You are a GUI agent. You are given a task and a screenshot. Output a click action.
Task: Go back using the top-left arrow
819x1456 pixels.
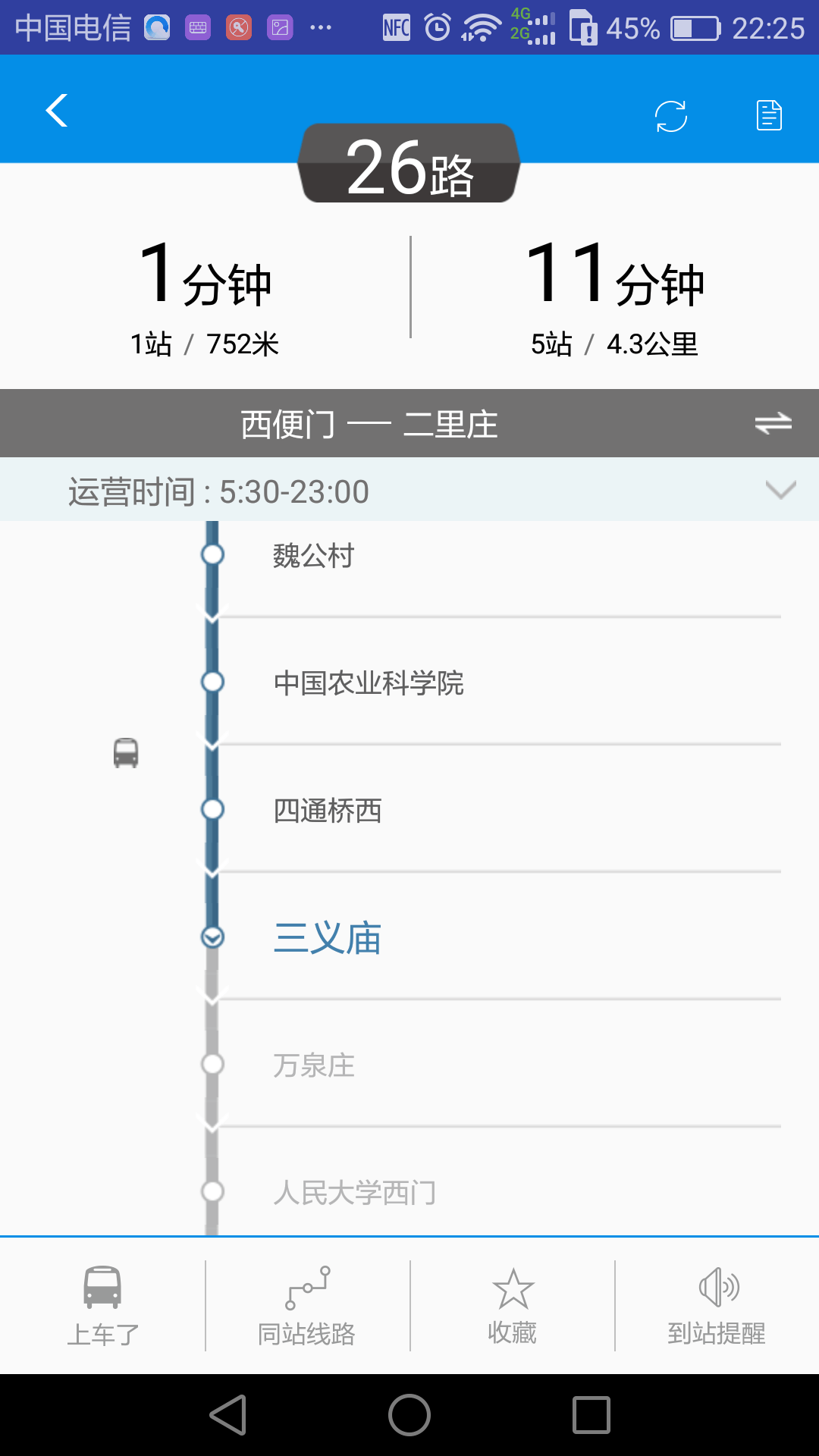tap(57, 111)
